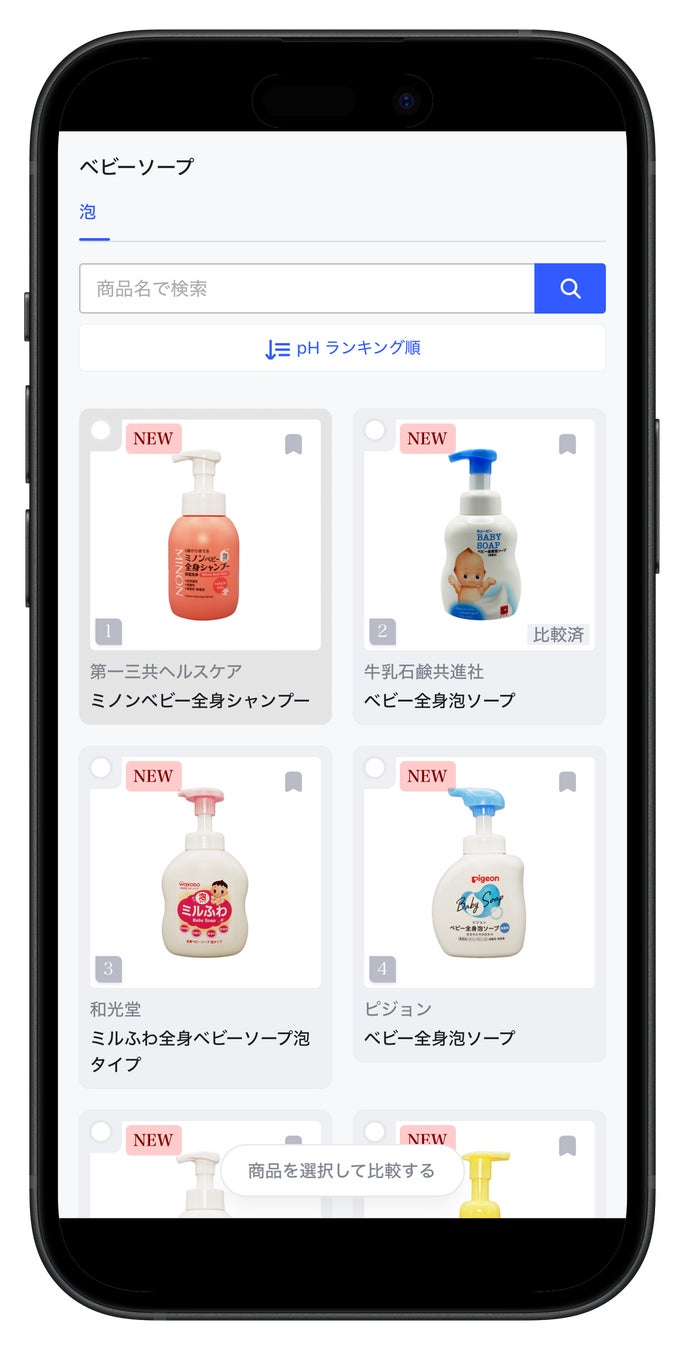Image resolution: width=685 pixels, height=1350 pixels.
Task: Switch to the 泡 tab
Action: coord(88,212)
